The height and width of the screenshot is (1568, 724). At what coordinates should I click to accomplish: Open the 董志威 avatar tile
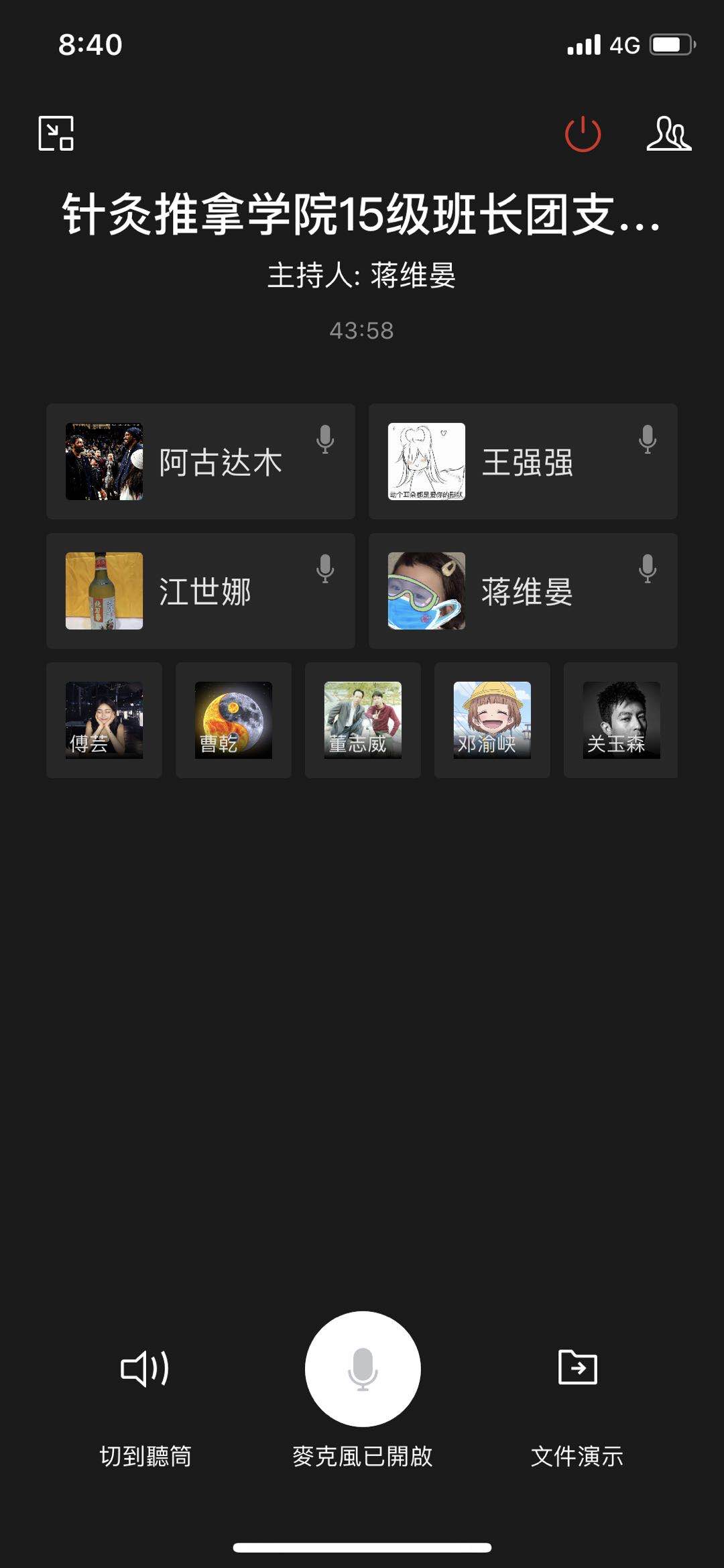click(363, 720)
